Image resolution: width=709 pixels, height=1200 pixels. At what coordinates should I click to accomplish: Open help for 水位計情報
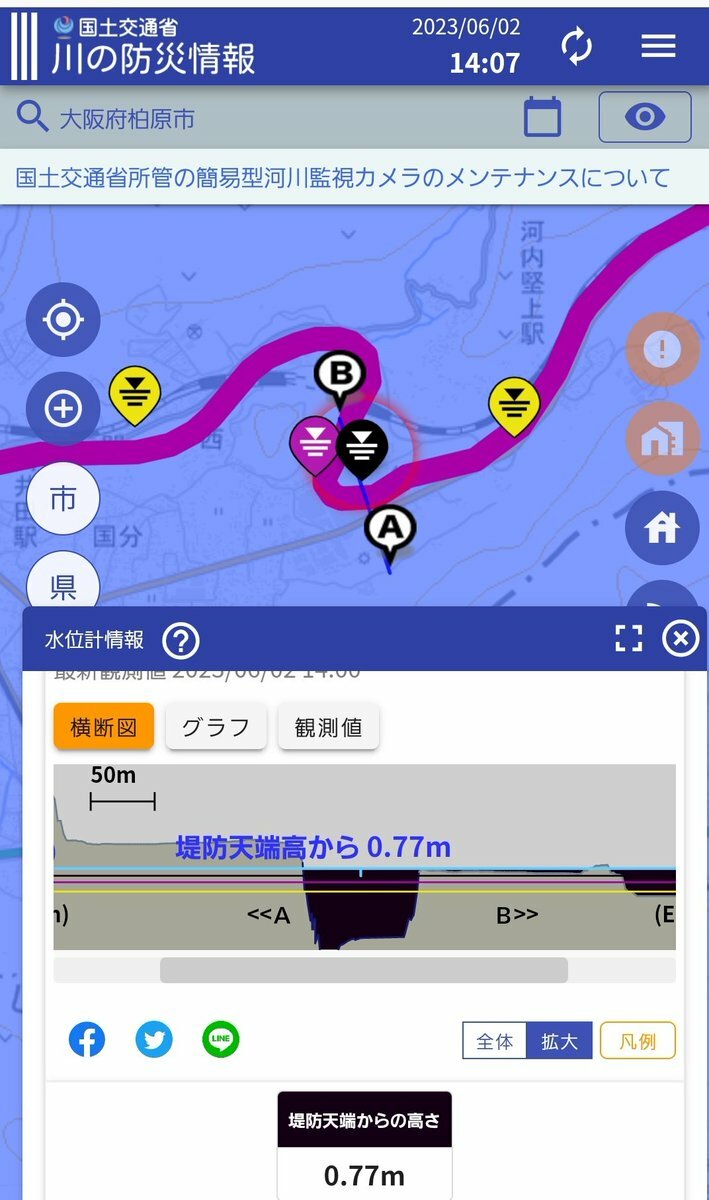(x=181, y=640)
